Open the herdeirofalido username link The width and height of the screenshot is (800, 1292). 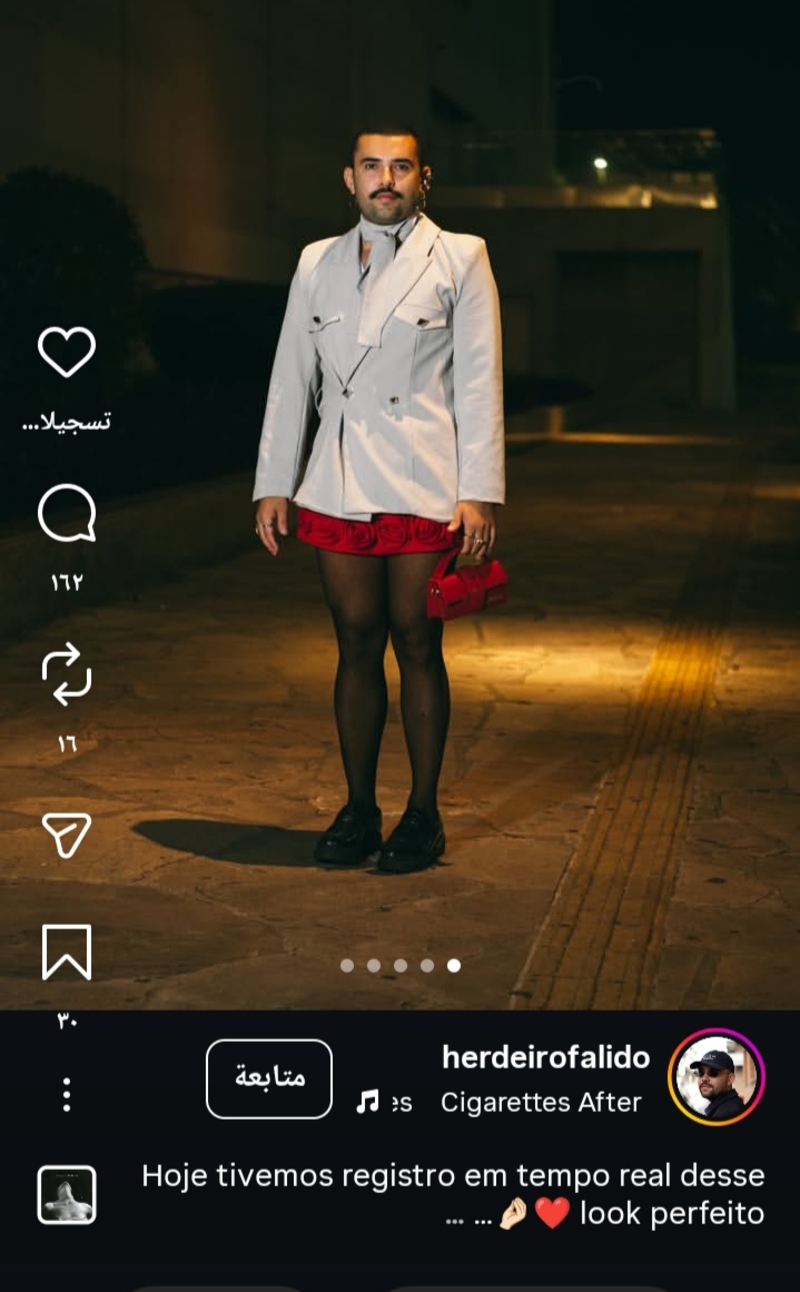pyautogui.click(x=546, y=1058)
